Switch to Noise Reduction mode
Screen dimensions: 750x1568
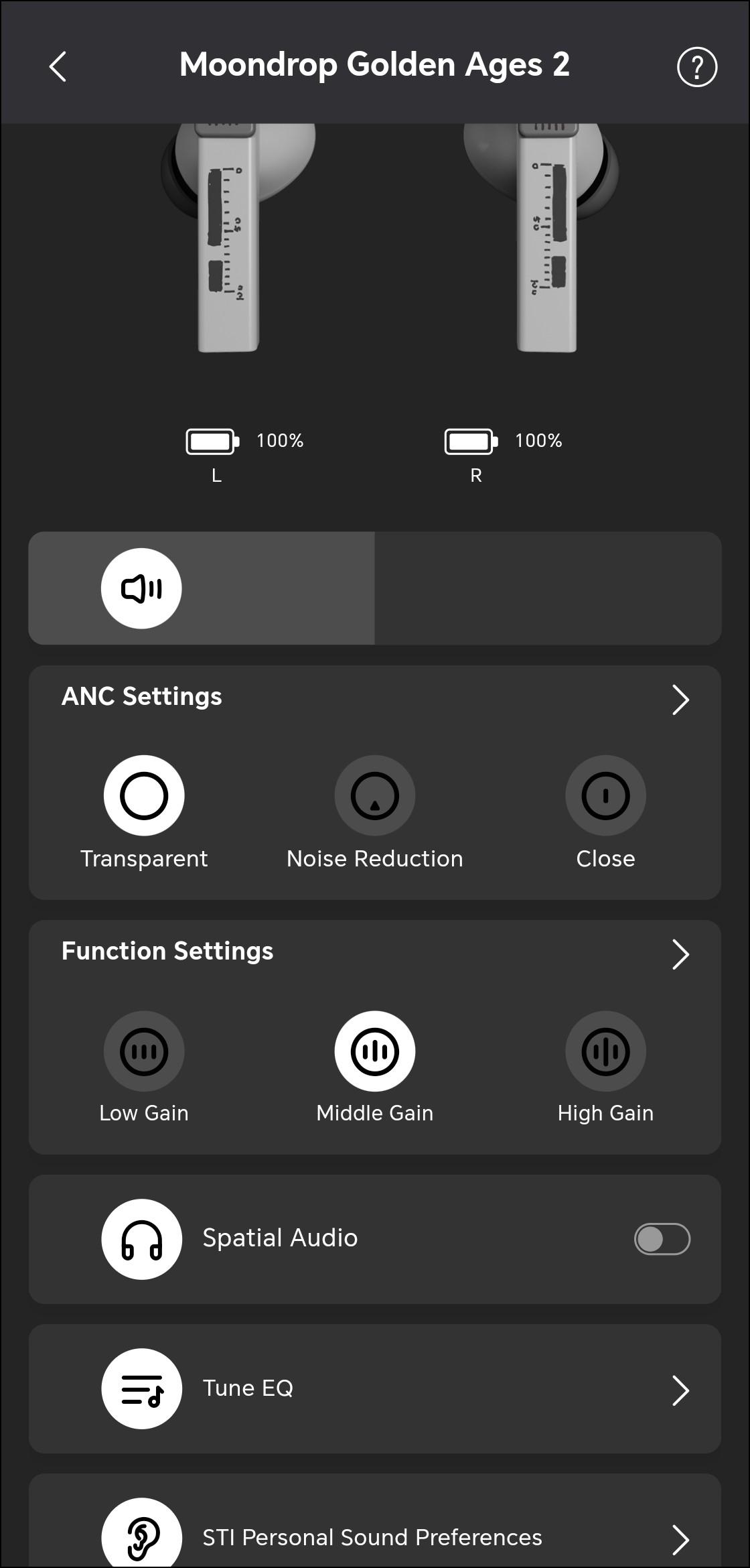[375, 795]
